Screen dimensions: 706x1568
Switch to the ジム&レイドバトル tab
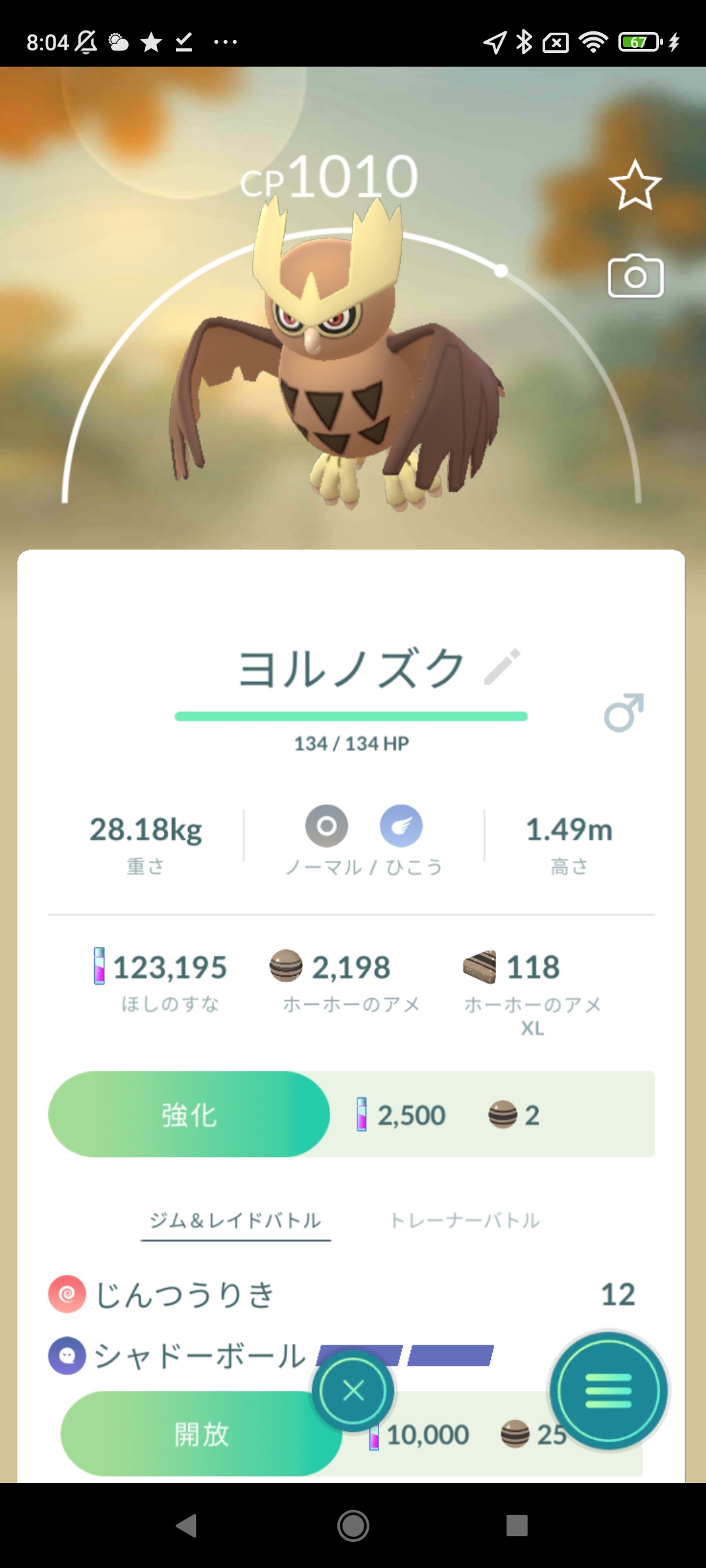point(235,1220)
